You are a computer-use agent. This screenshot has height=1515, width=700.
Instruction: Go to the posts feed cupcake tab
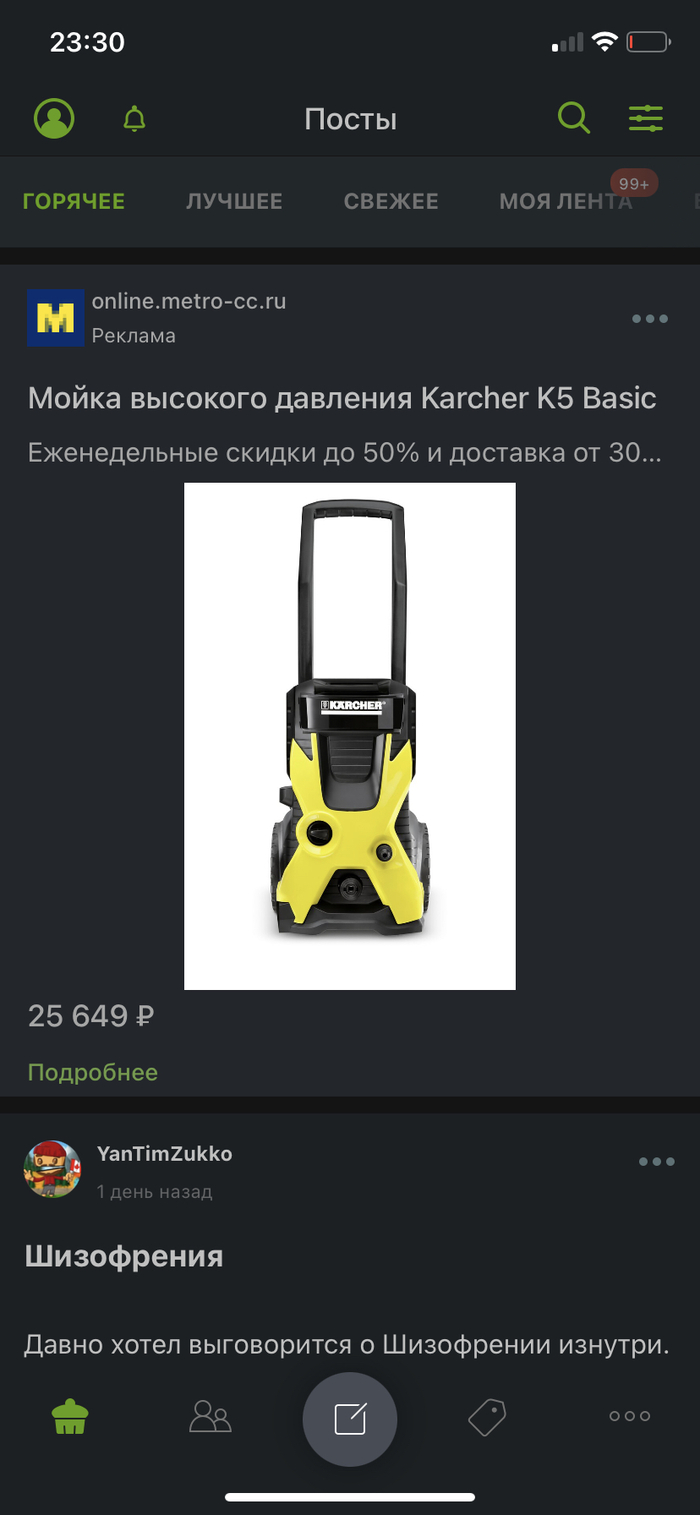70,1416
